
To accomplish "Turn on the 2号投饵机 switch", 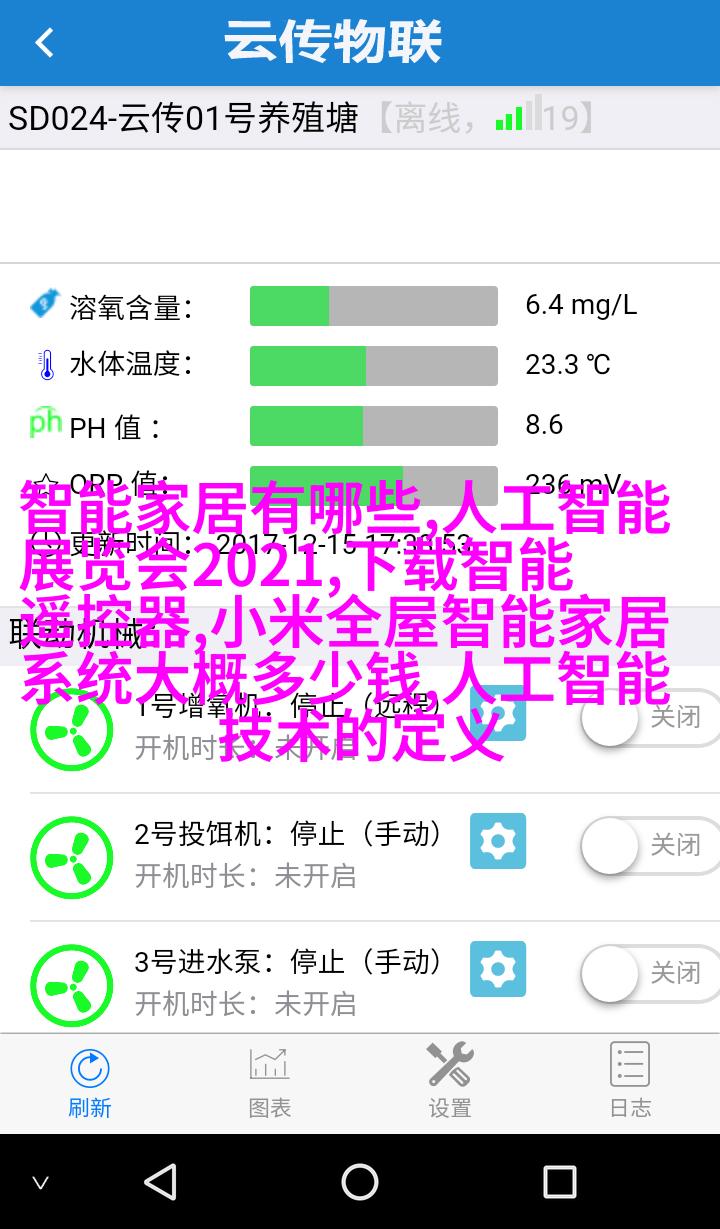I will point(650,845).
